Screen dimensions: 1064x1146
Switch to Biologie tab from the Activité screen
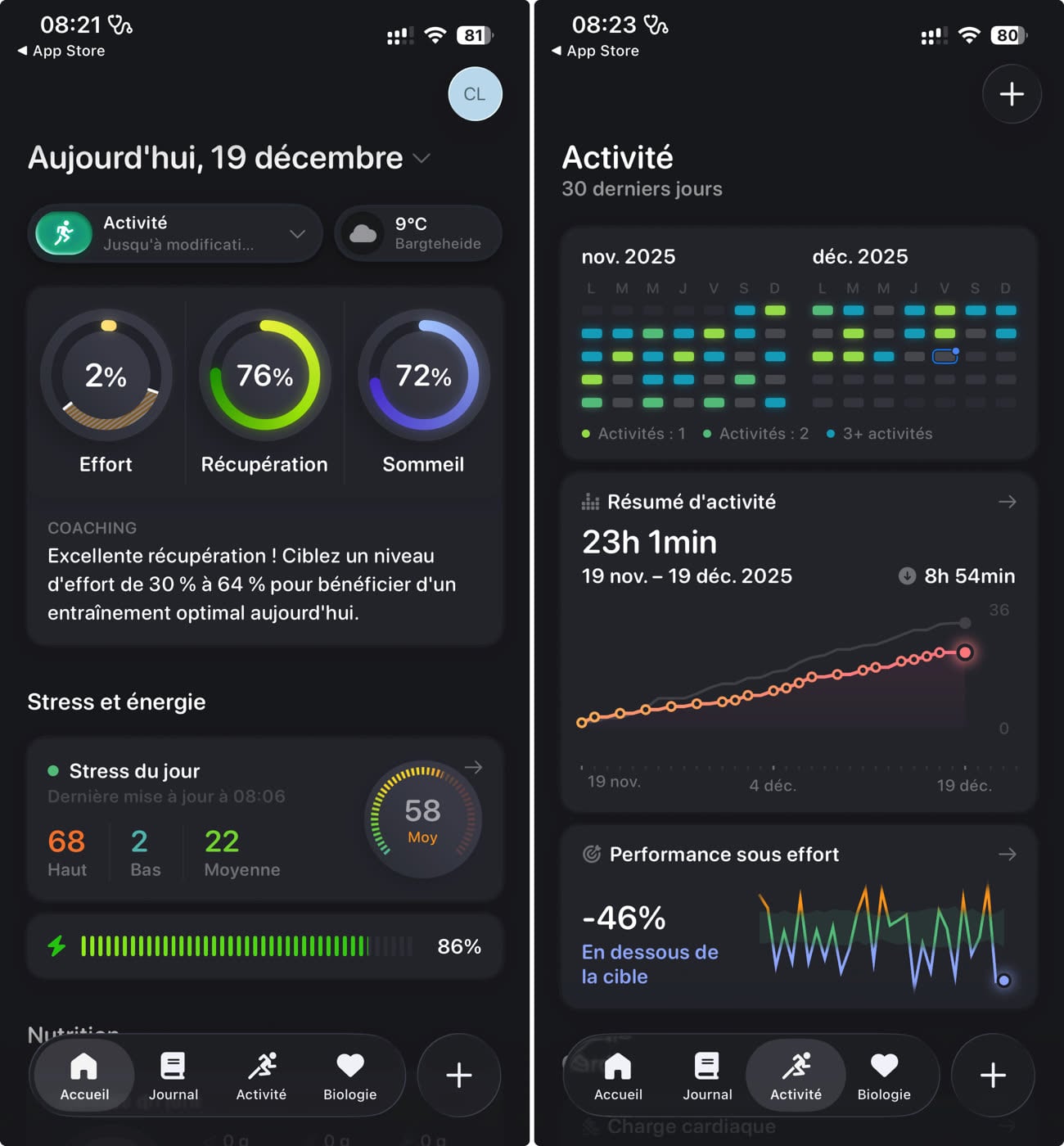click(x=884, y=1076)
